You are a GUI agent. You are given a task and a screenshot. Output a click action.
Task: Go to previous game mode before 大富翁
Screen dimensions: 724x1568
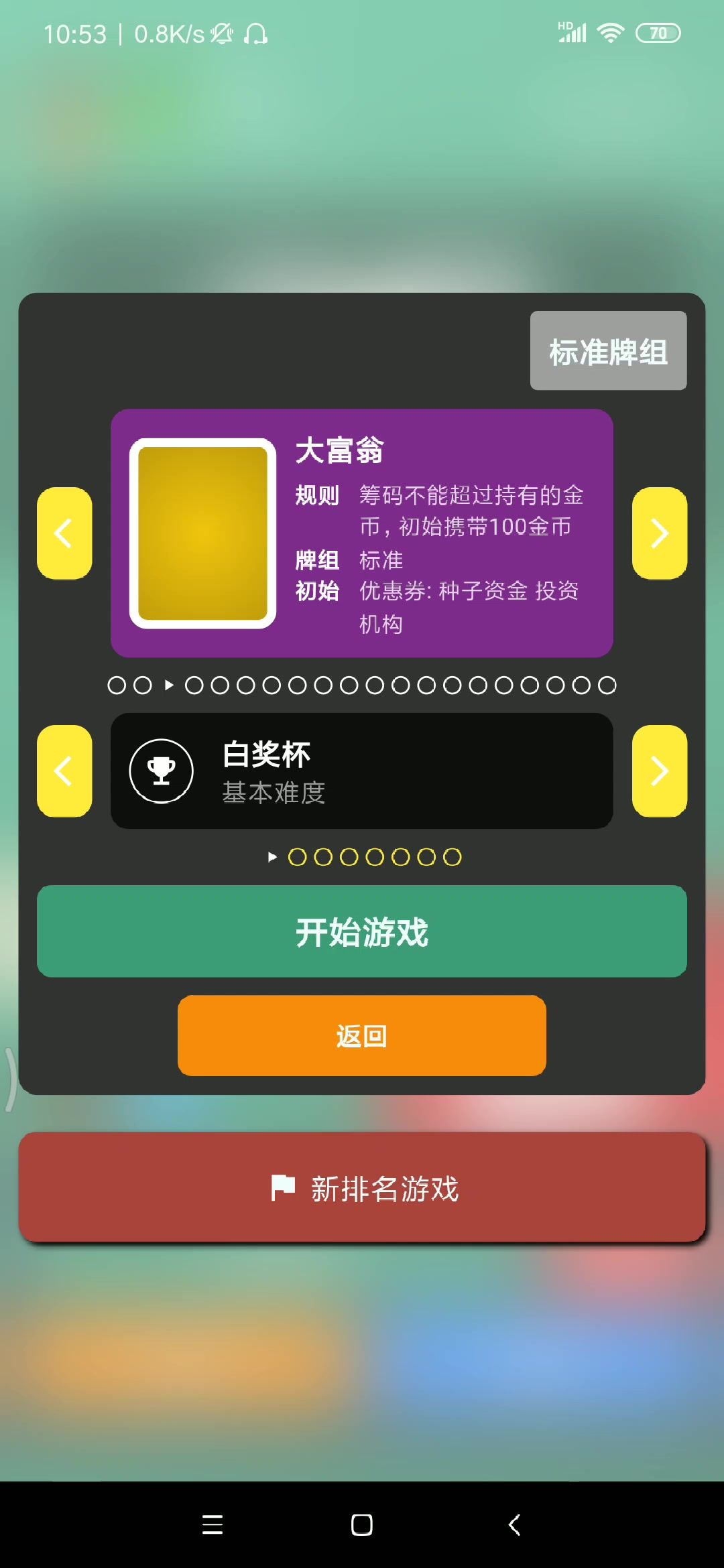pyautogui.click(x=64, y=533)
